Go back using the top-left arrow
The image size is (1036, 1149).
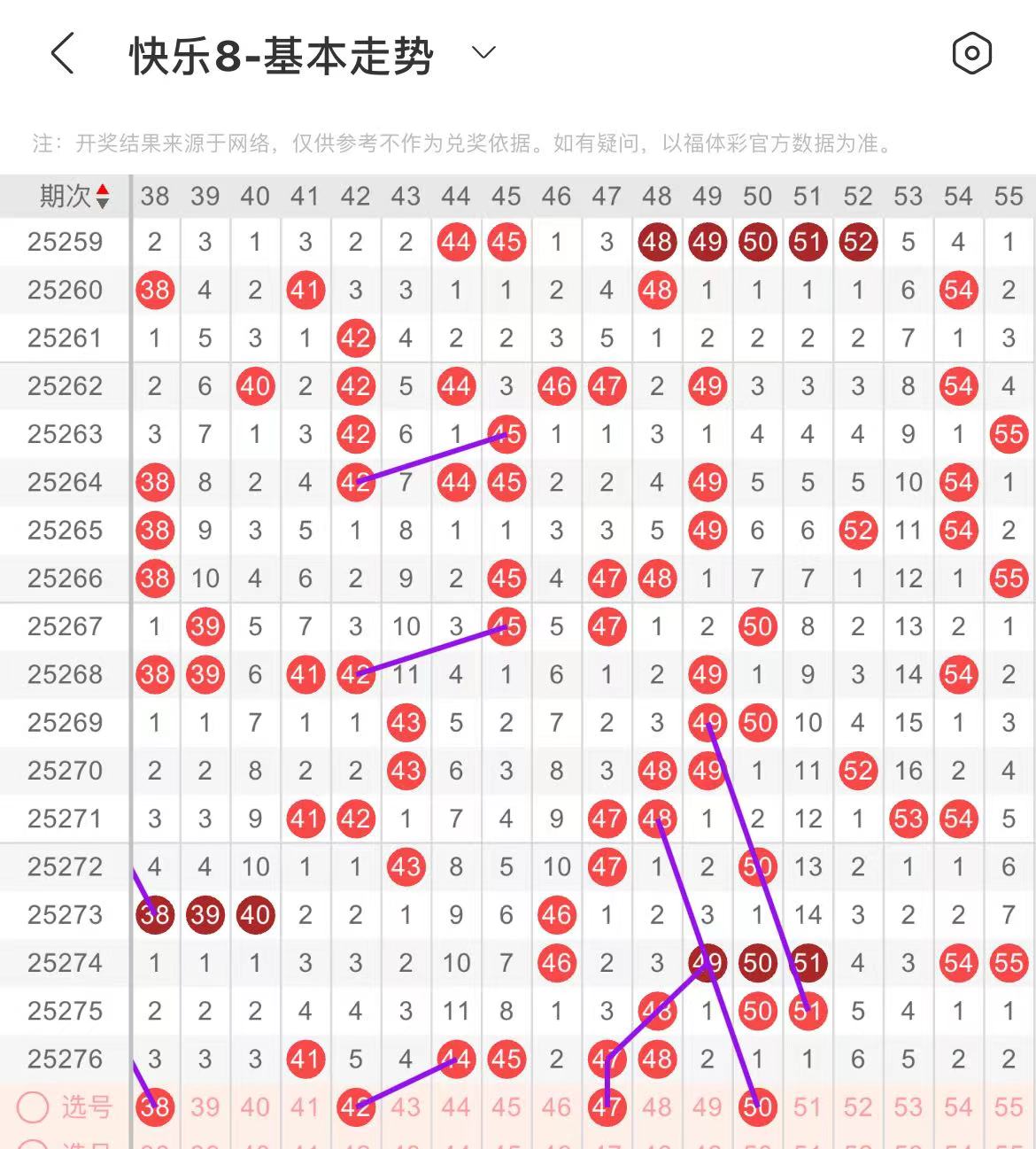coord(62,54)
